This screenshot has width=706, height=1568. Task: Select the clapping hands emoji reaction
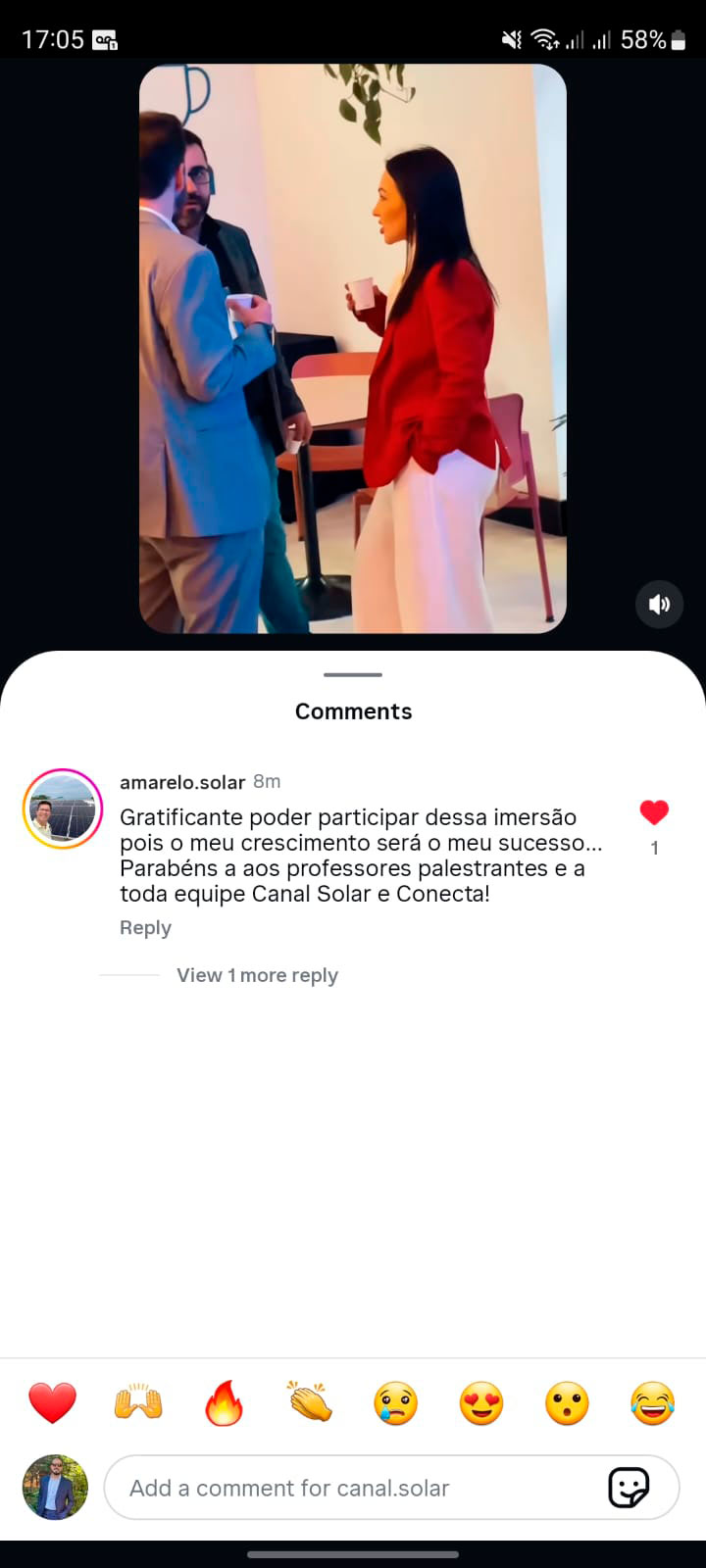(309, 1402)
